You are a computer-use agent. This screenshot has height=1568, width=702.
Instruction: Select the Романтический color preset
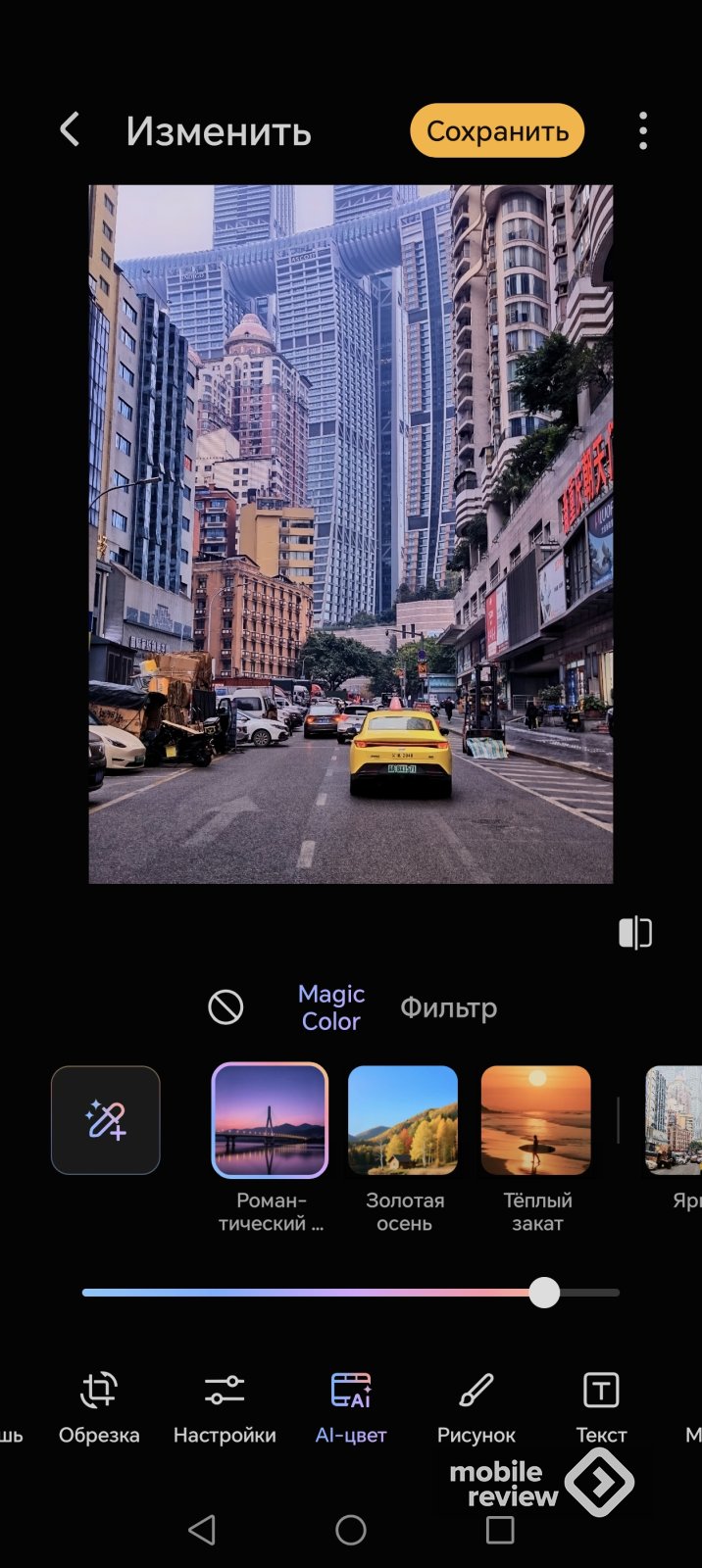point(270,1120)
